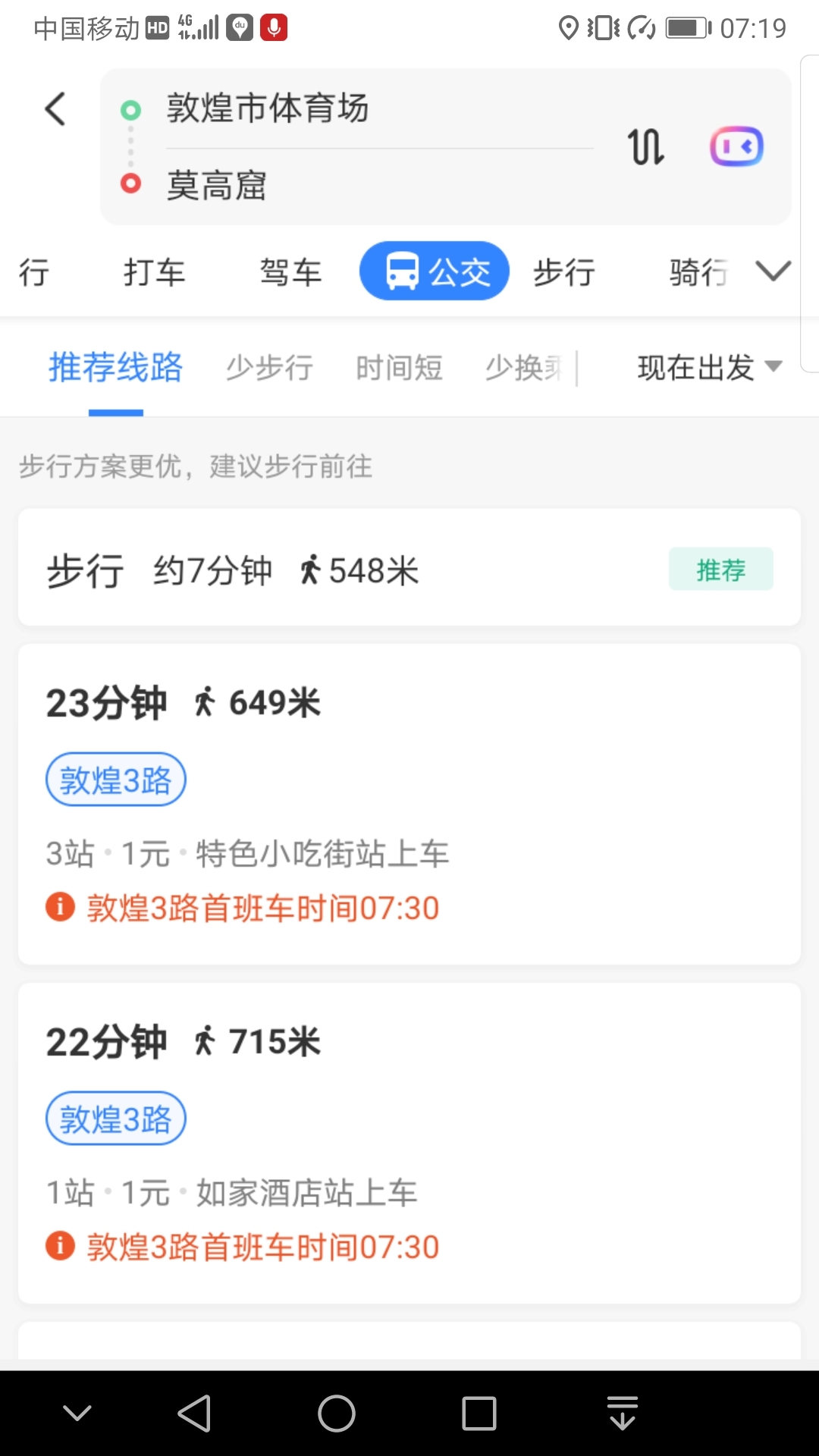Go to the system home screen
The image size is (819, 1456).
337,1414
